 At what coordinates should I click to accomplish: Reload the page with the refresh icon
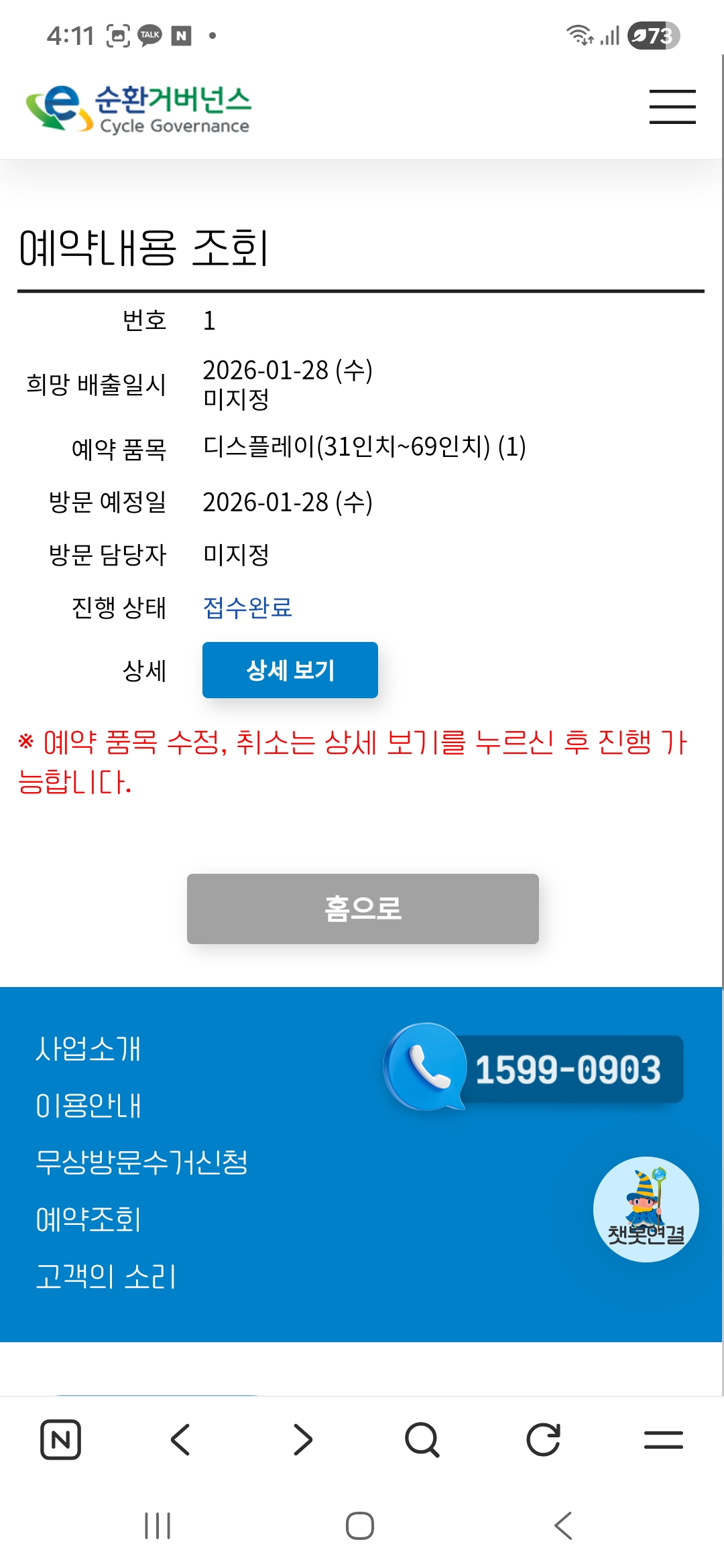(x=543, y=1439)
